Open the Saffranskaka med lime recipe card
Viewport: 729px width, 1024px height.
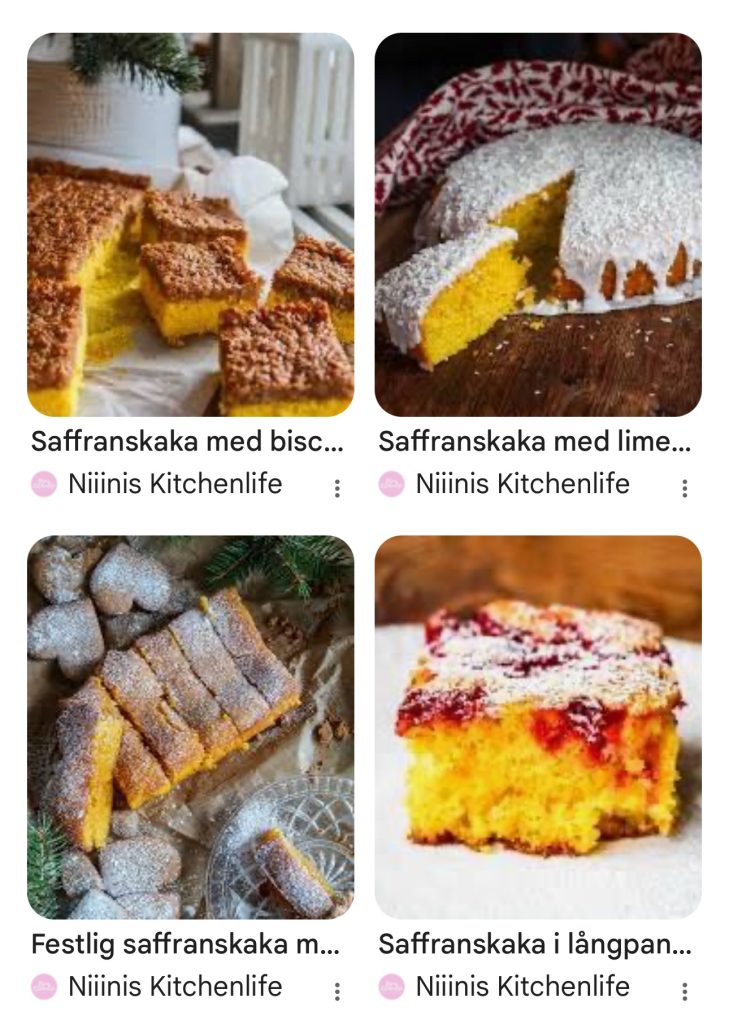(538, 225)
